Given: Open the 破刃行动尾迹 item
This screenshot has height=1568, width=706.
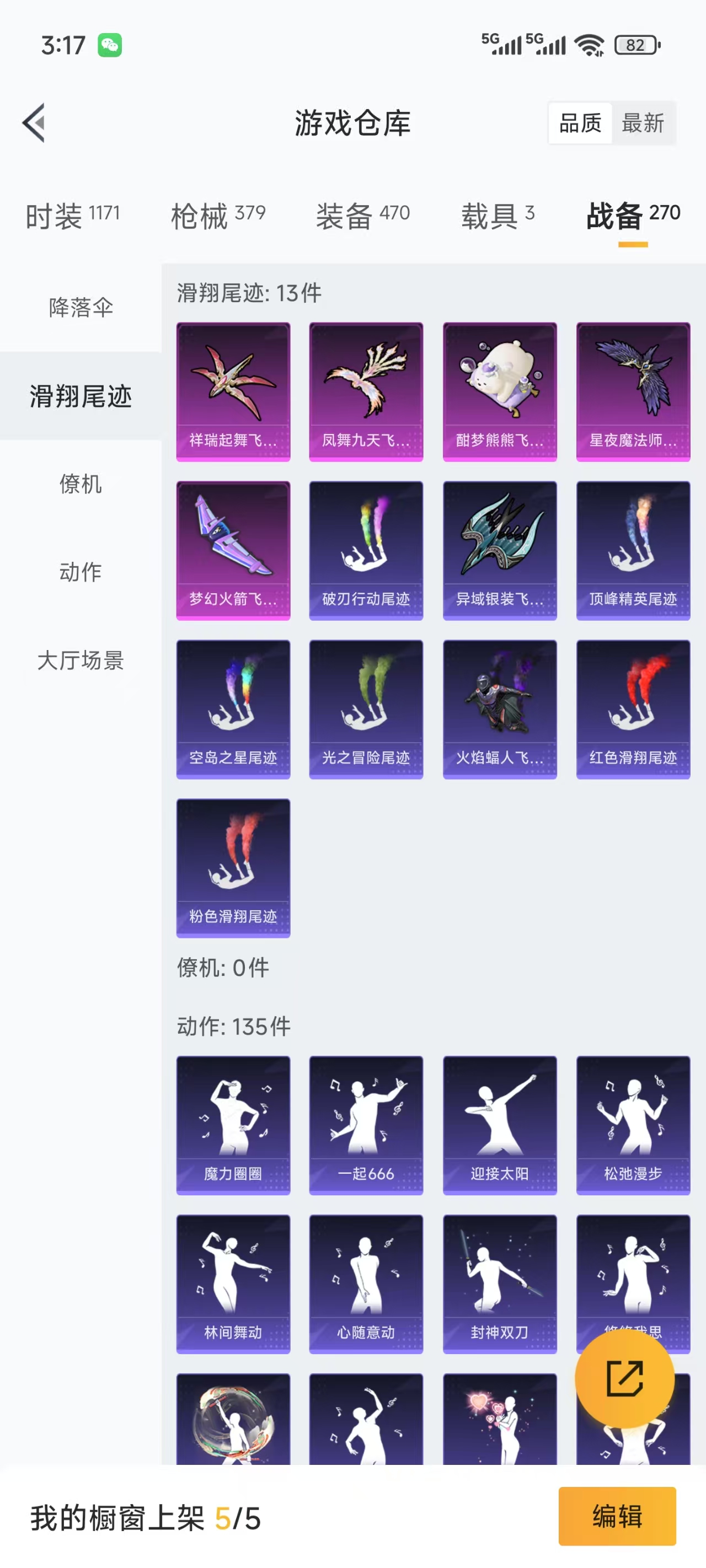Looking at the screenshot, I should pyautogui.click(x=366, y=551).
